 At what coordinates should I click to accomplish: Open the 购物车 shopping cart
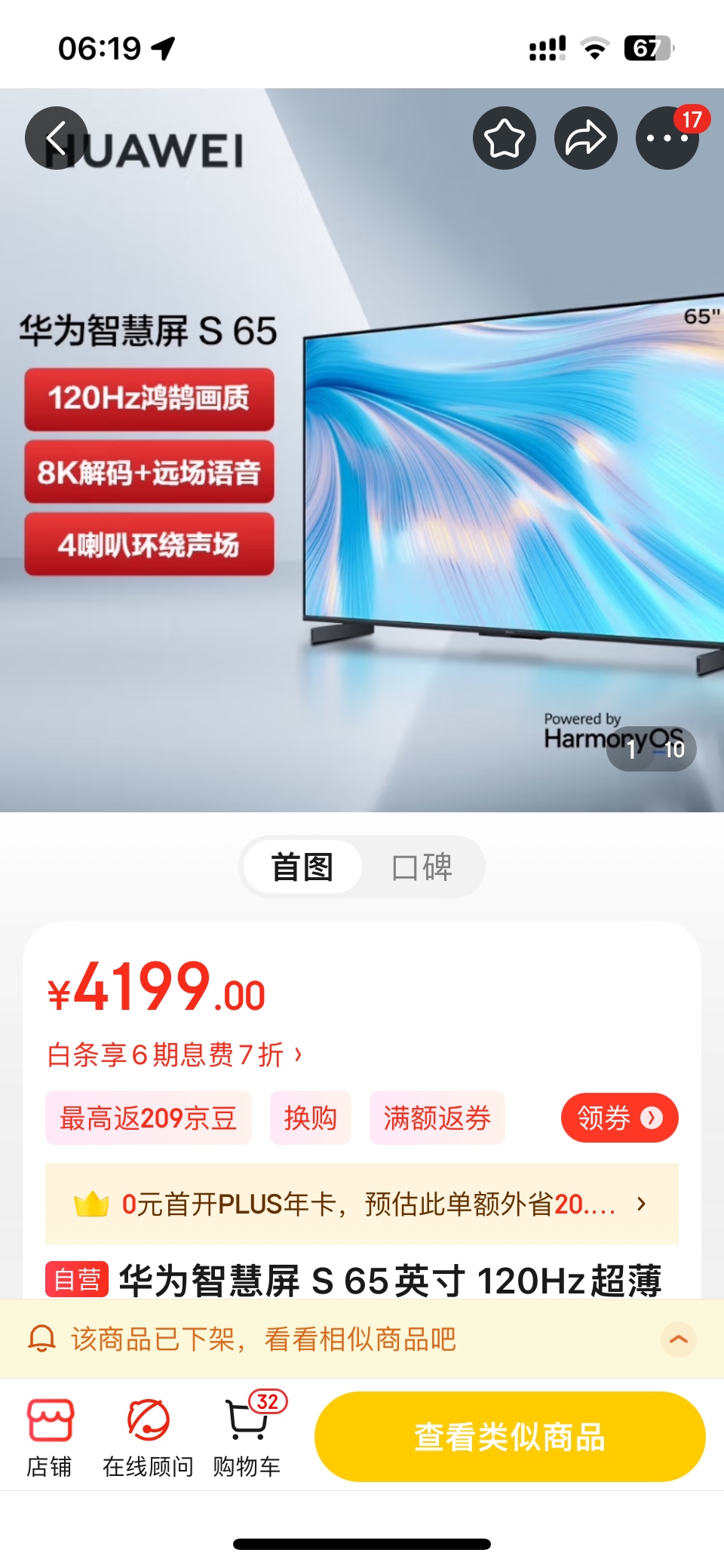pos(247,1437)
